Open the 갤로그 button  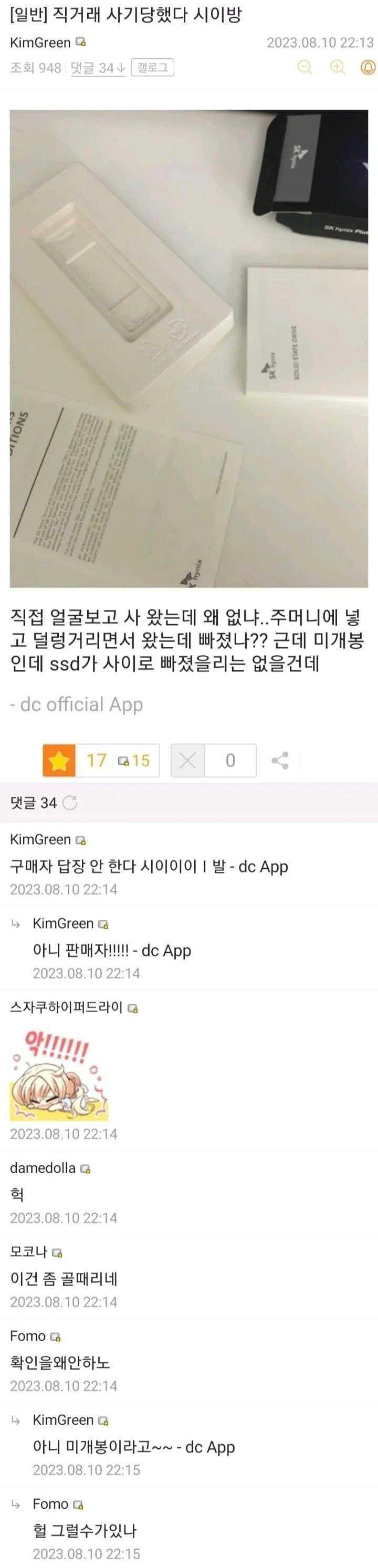[x=153, y=67]
